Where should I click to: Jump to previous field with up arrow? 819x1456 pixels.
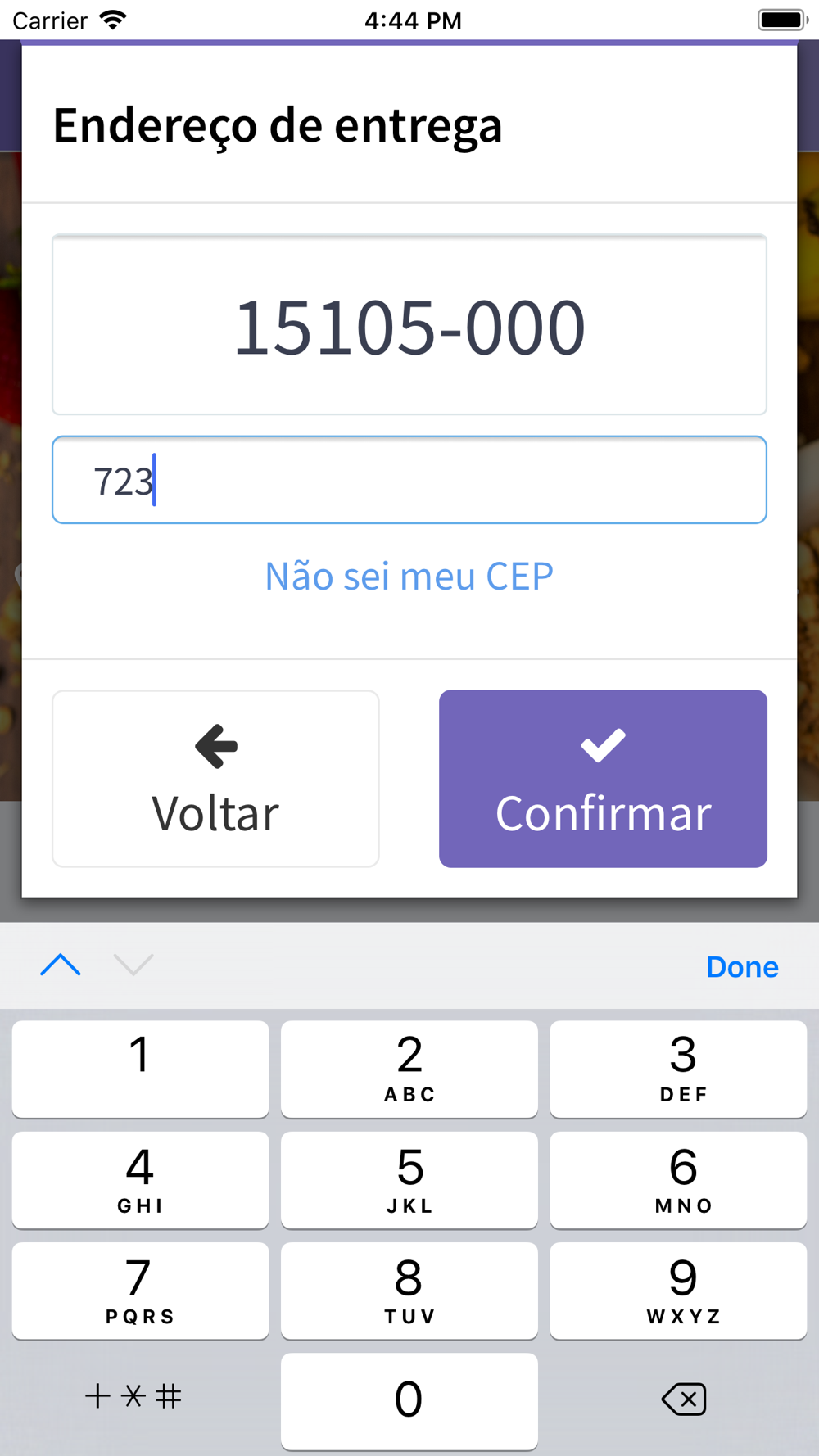61,965
